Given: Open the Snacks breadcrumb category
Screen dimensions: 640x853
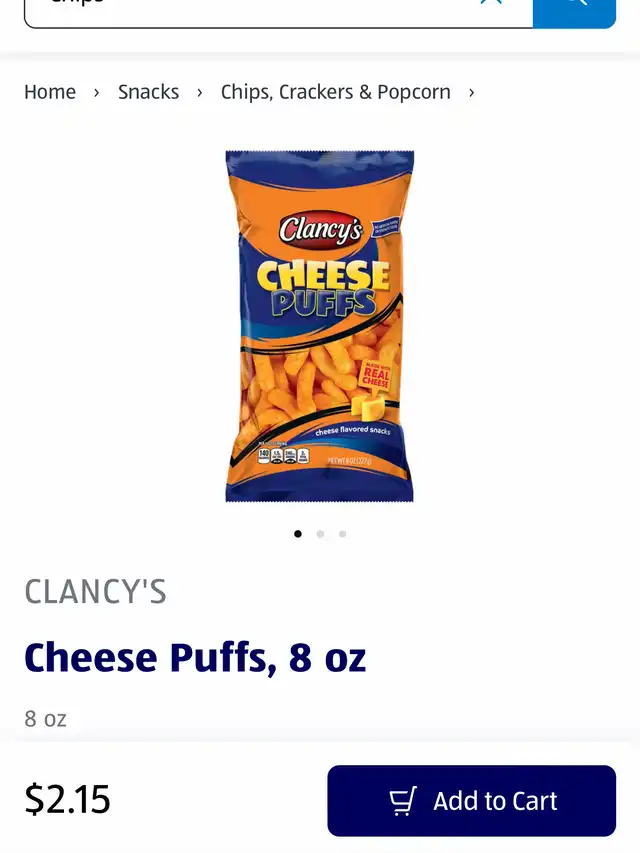Looking at the screenshot, I should (148, 92).
